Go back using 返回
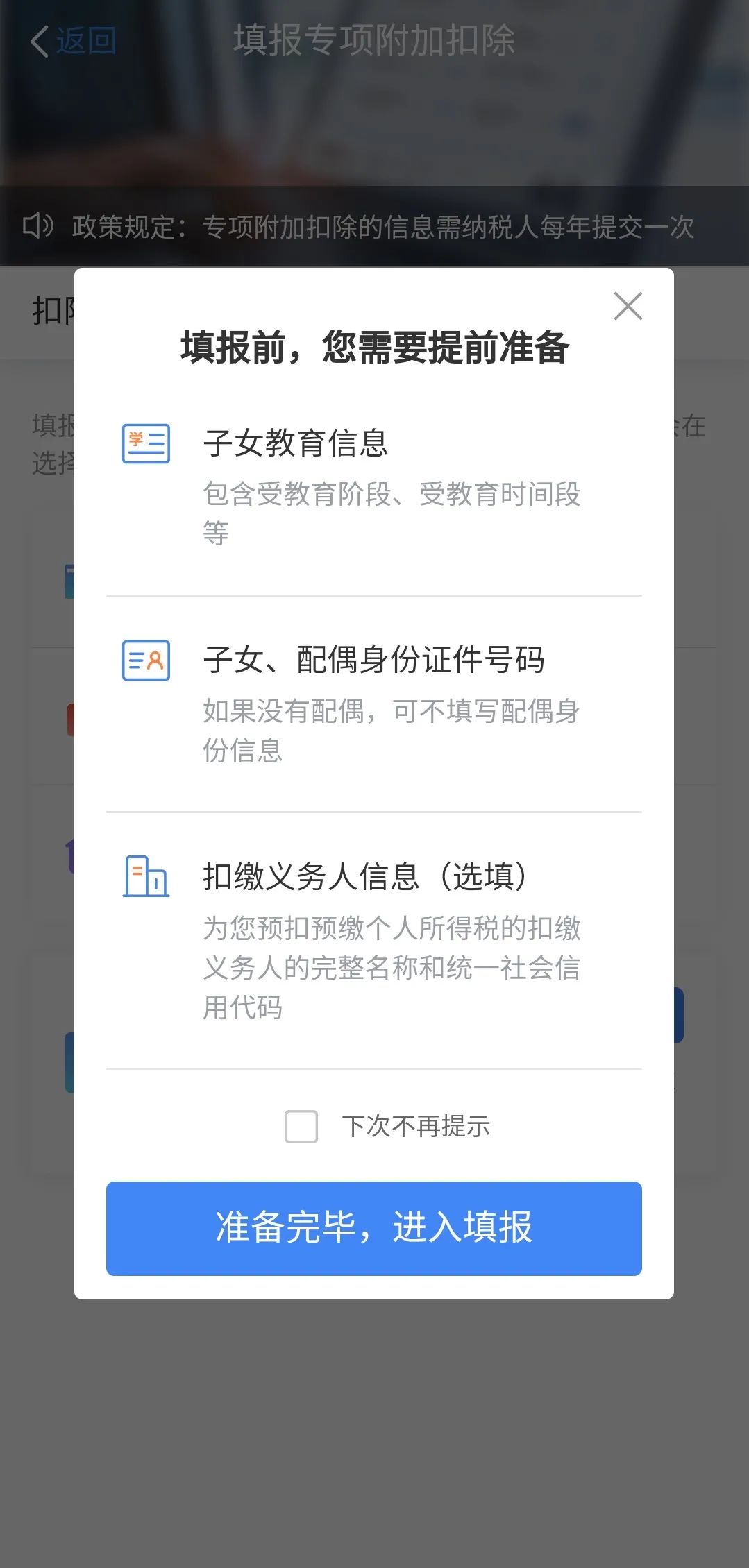This screenshot has height=1568, width=749. pyautogui.click(x=73, y=41)
